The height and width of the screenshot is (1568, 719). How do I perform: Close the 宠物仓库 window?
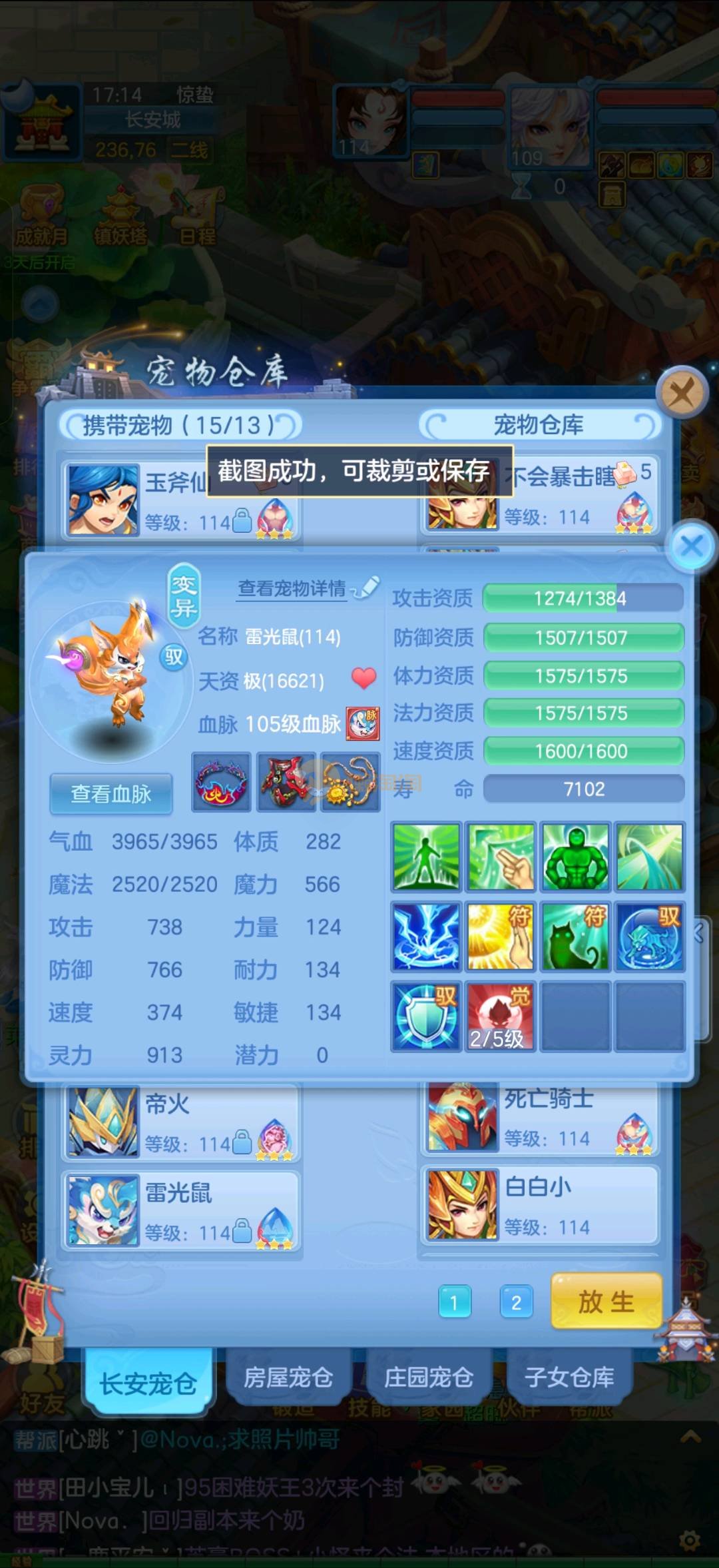681,393
